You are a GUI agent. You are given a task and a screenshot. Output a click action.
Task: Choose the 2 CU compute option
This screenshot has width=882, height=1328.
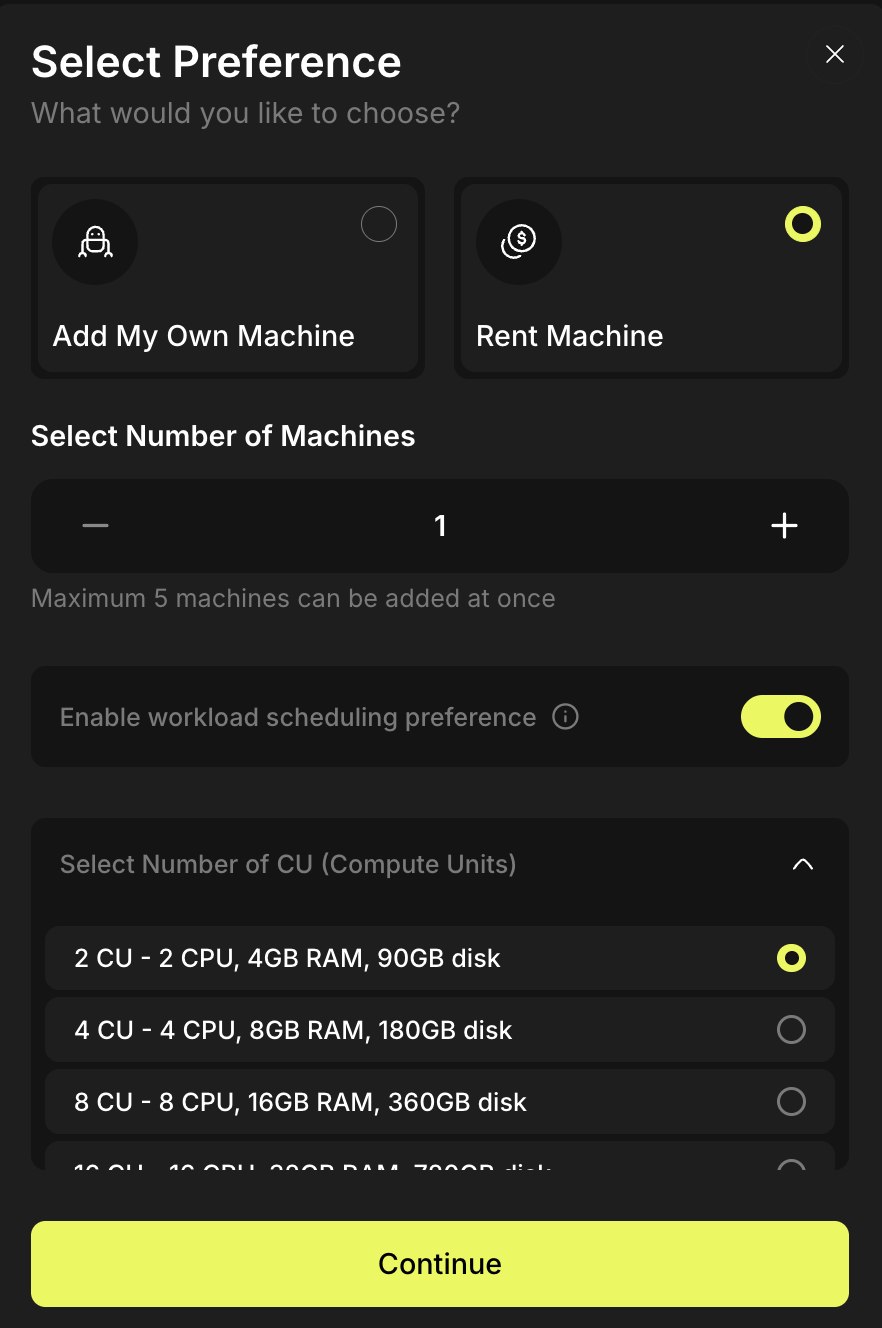(x=440, y=957)
